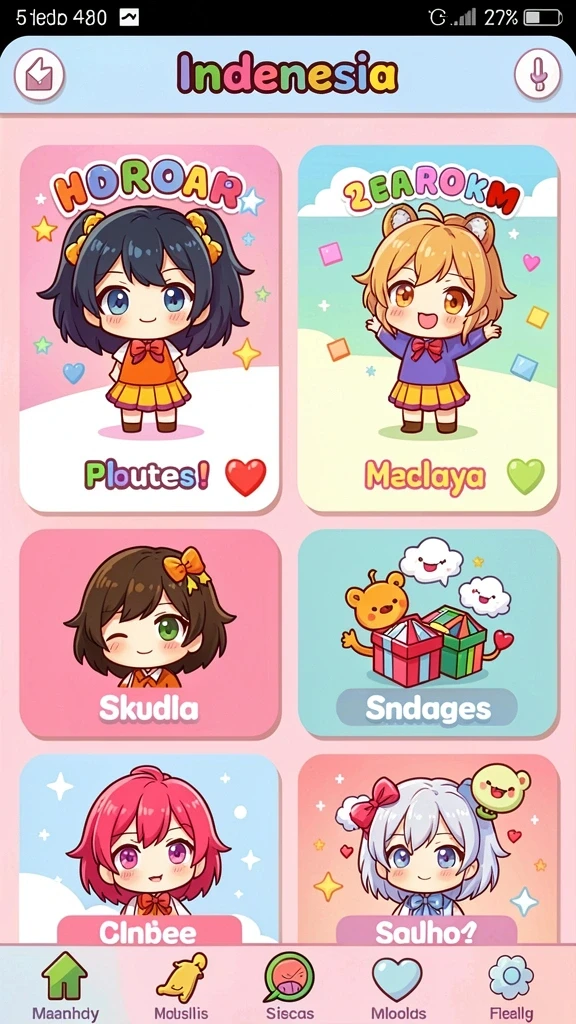Screen dimensions: 576x1024
Task: Select the Clnbee red-haired character card
Action: click(150, 849)
